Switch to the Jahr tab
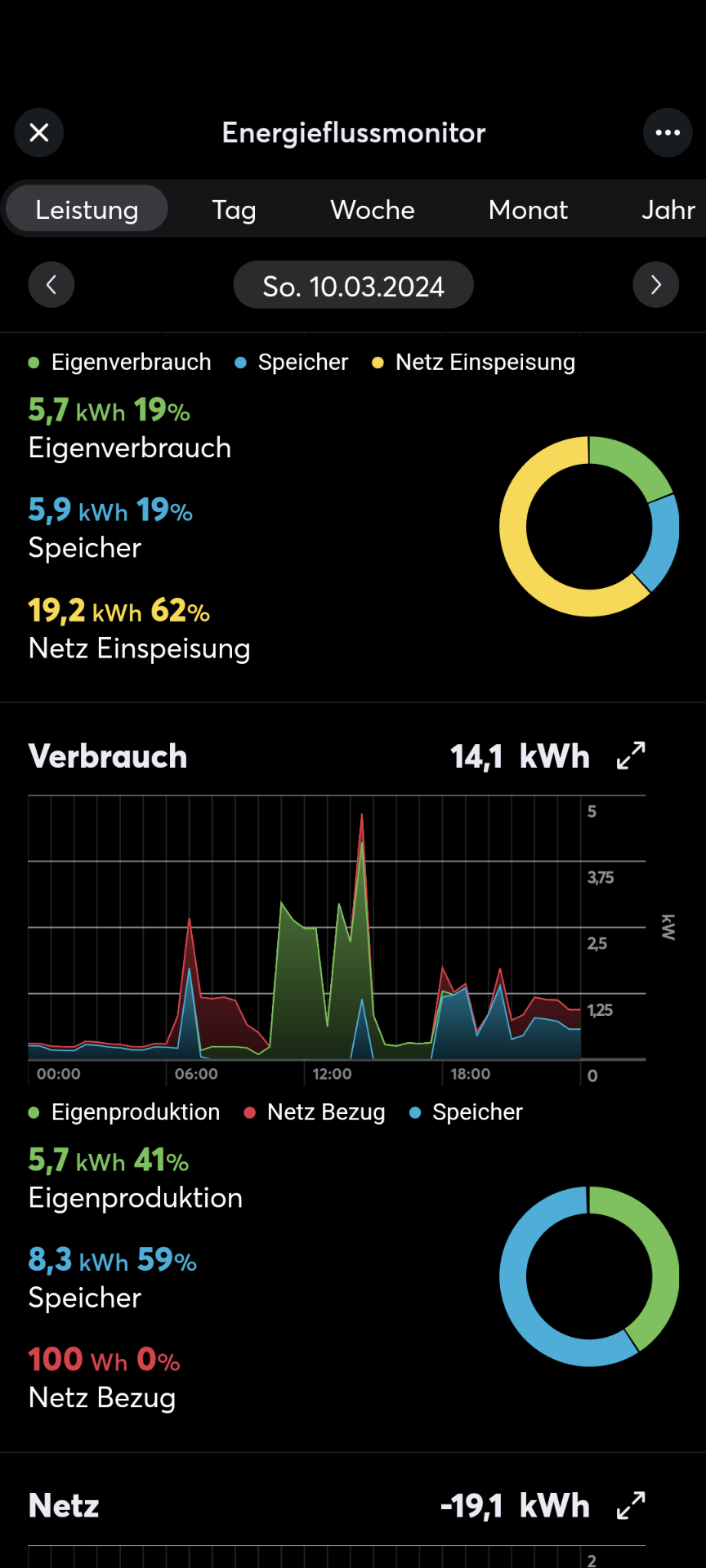706x1568 pixels. coord(668,210)
